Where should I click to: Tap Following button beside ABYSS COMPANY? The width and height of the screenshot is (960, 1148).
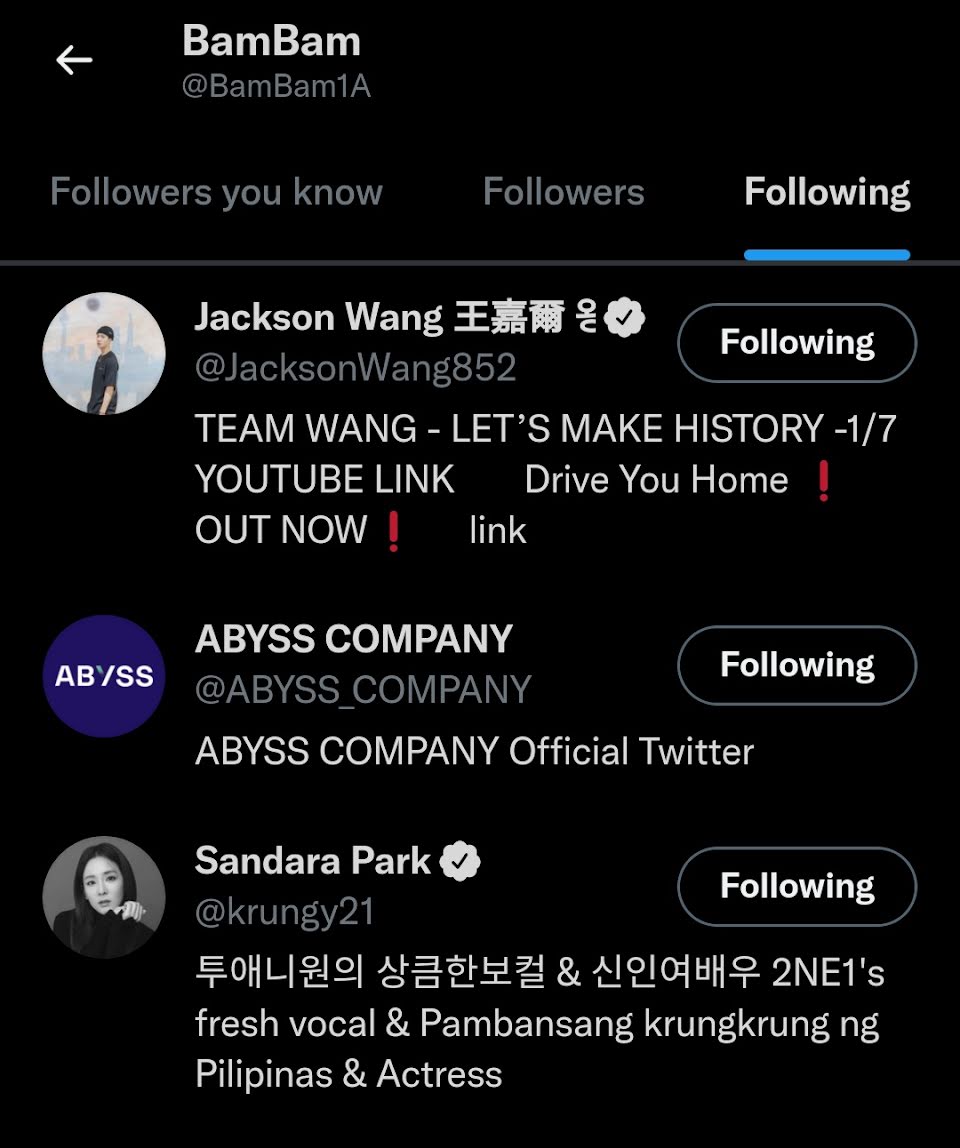click(x=797, y=665)
